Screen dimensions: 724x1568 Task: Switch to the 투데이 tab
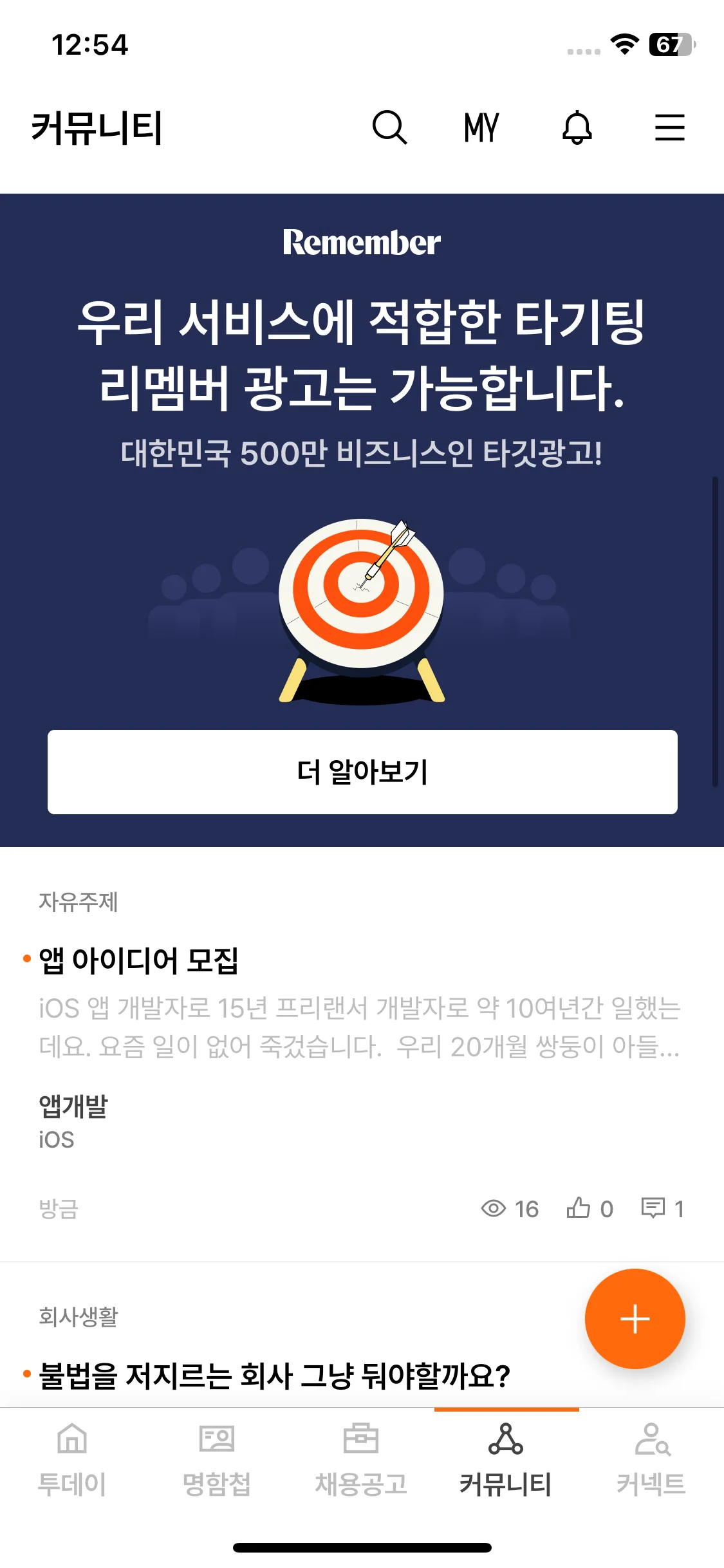pyautogui.click(x=72, y=1459)
